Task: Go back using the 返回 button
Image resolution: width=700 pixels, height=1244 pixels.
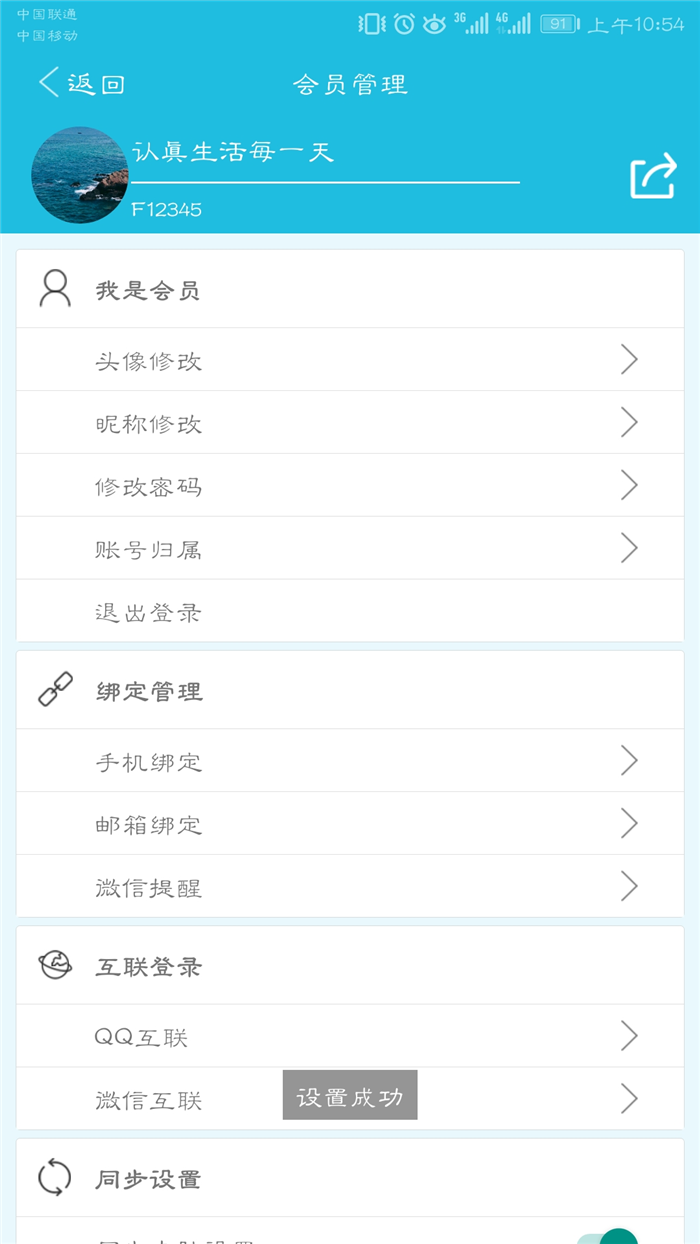Action: (82, 84)
